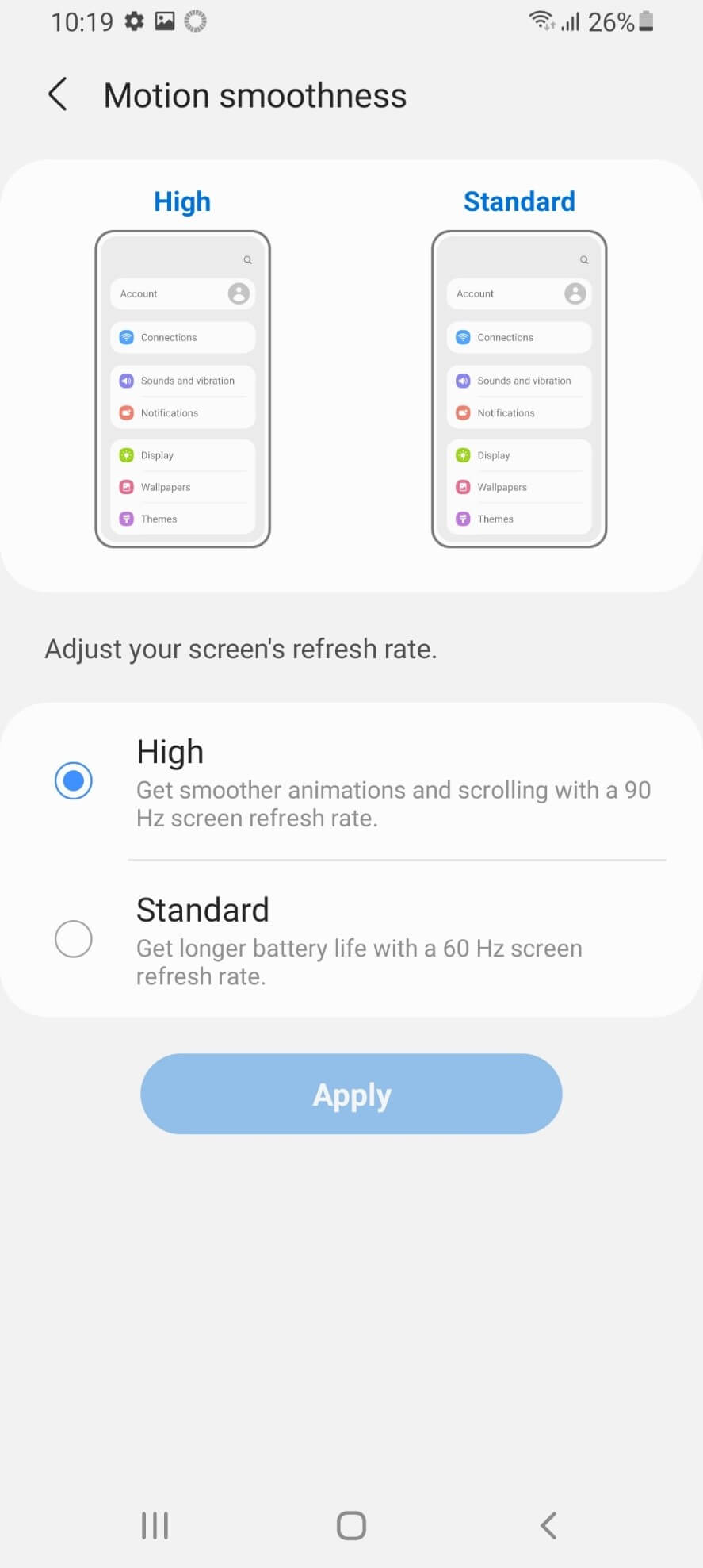
Task: Tap the Apply button
Action: (351, 1094)
